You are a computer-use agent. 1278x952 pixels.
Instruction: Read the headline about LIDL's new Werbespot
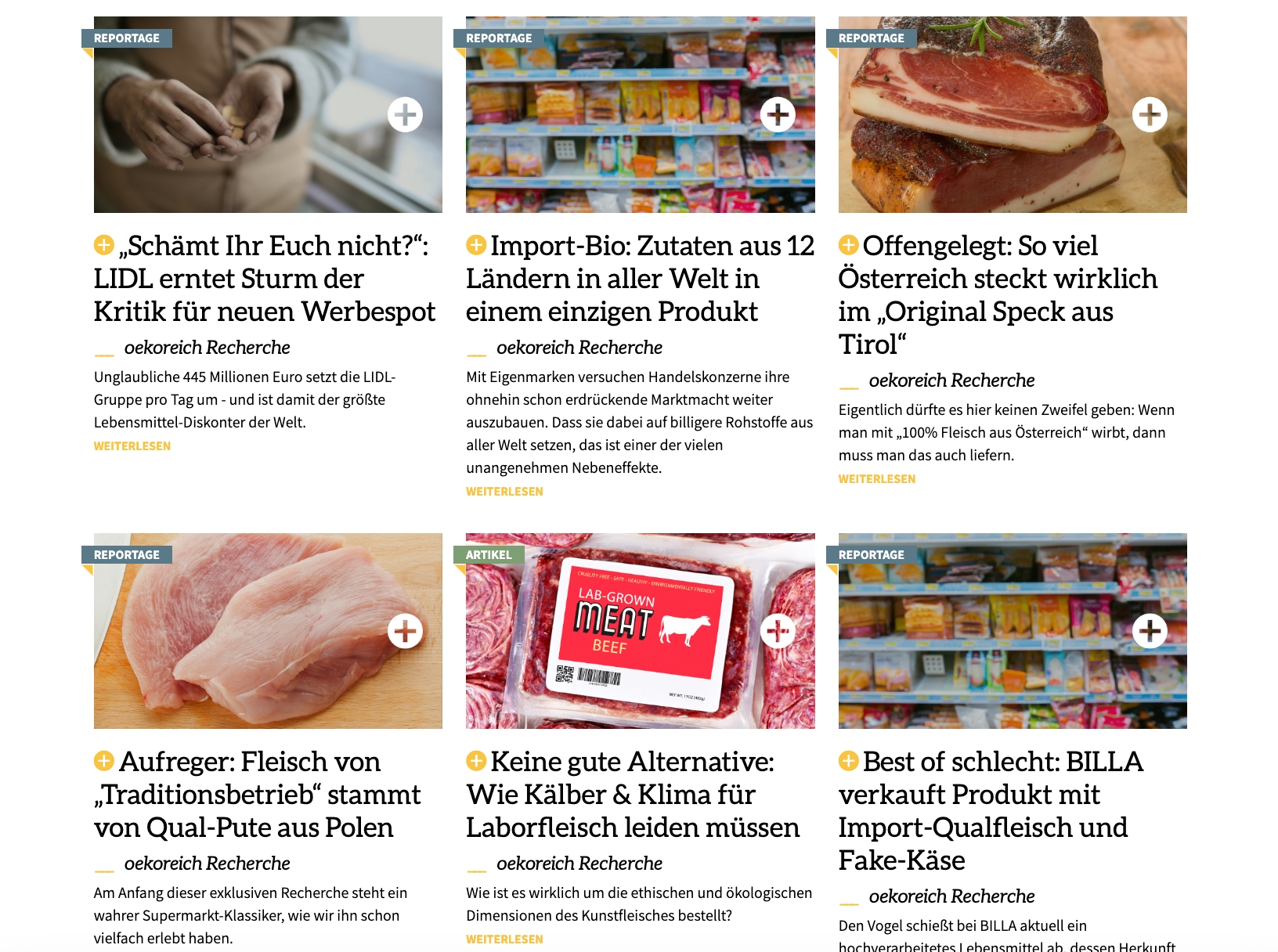(x=264, y=279)
